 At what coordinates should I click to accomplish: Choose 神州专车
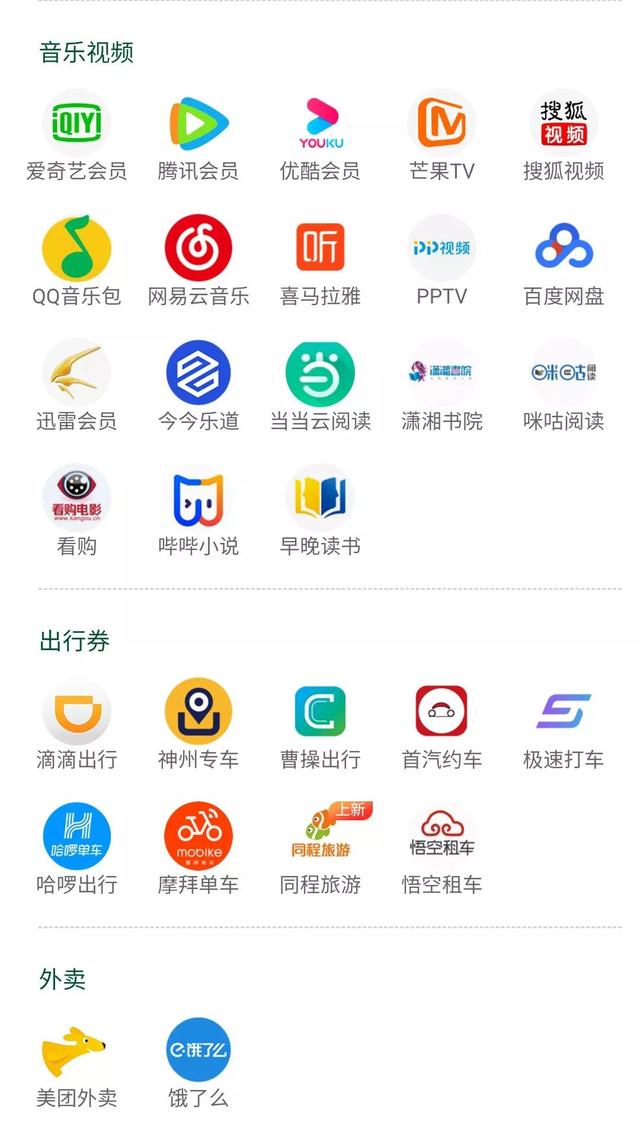(198, 712)
